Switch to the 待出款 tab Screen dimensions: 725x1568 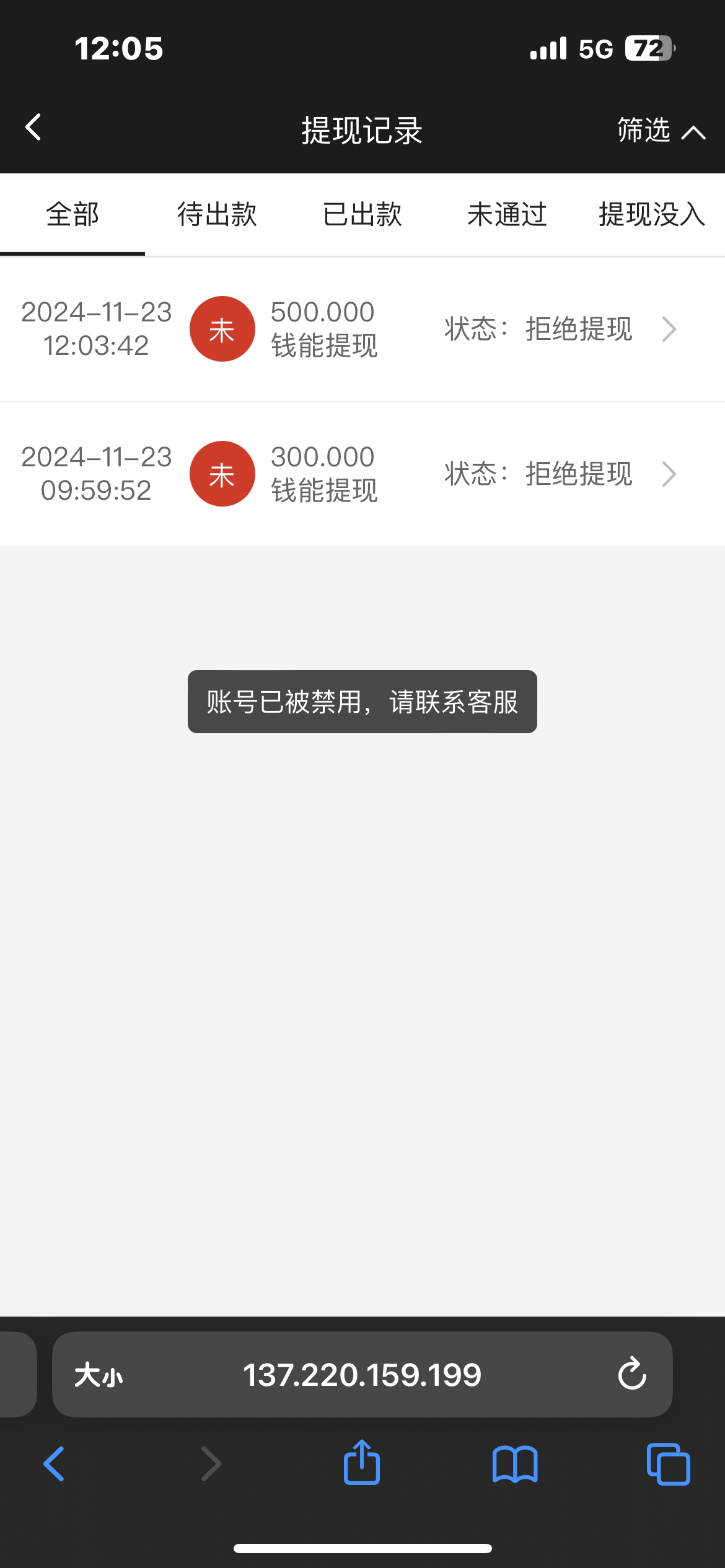coord(217,215)
